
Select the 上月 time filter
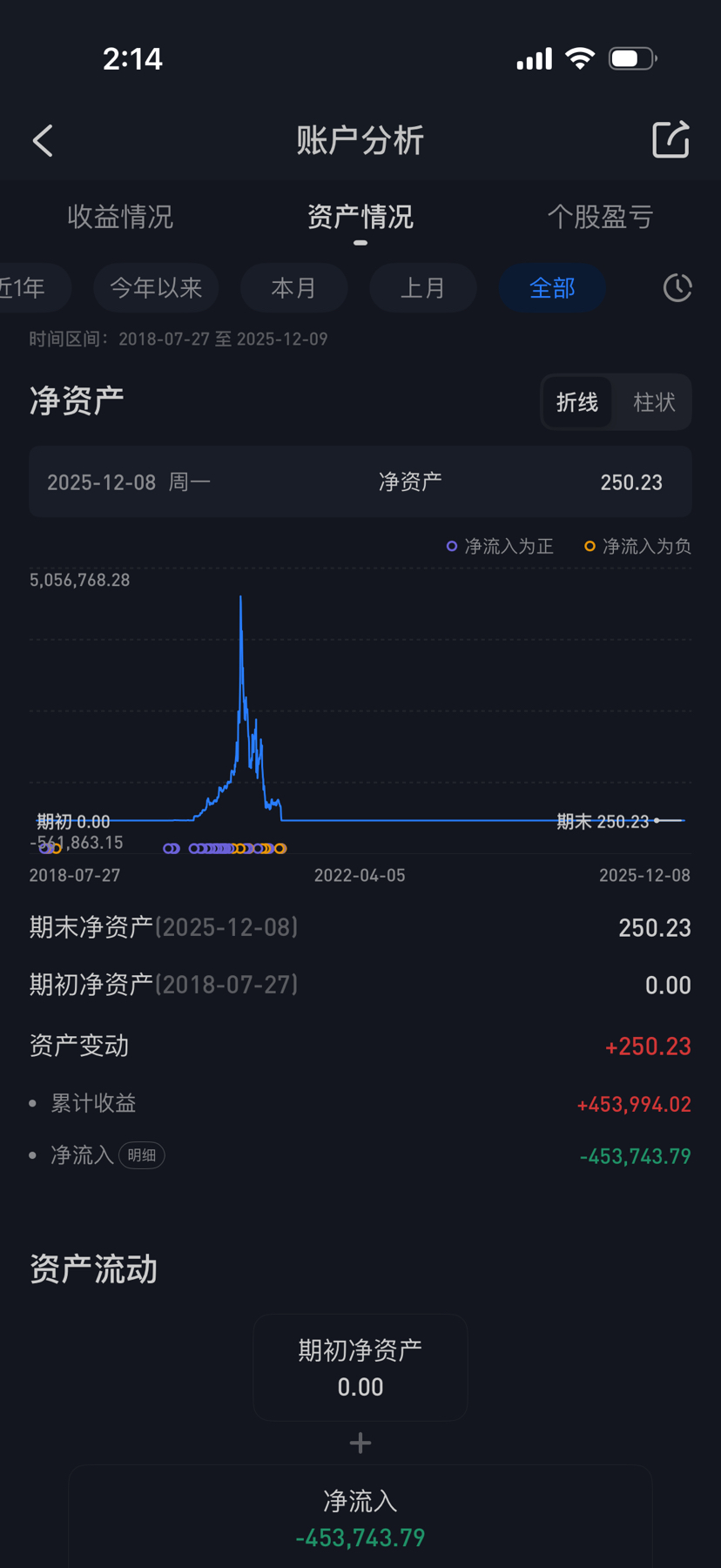tap(423, 288)
